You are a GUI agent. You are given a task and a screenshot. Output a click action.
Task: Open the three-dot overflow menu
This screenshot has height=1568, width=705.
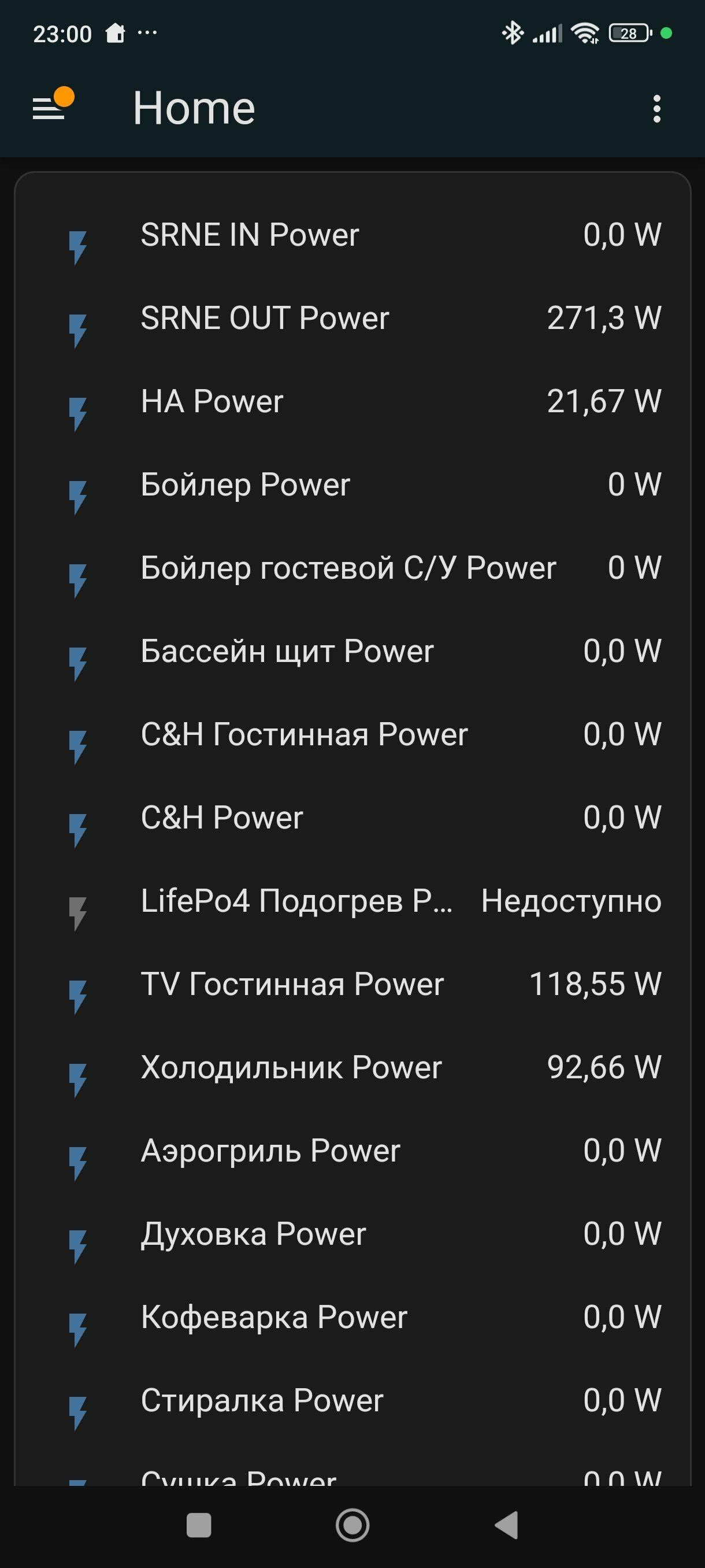click(656, 108)
